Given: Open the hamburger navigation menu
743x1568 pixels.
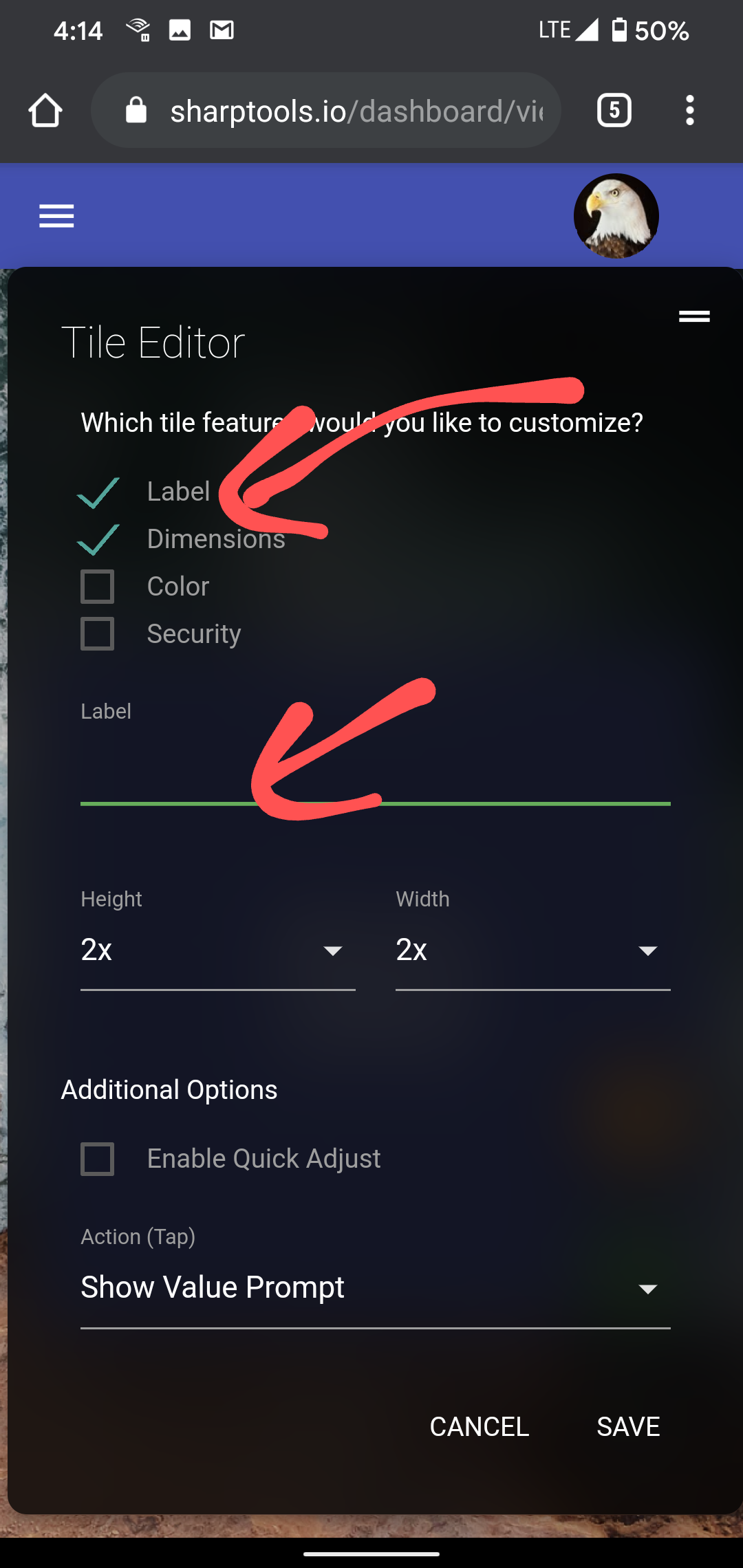Looking at the screenshot, I should tap(56, 216).
